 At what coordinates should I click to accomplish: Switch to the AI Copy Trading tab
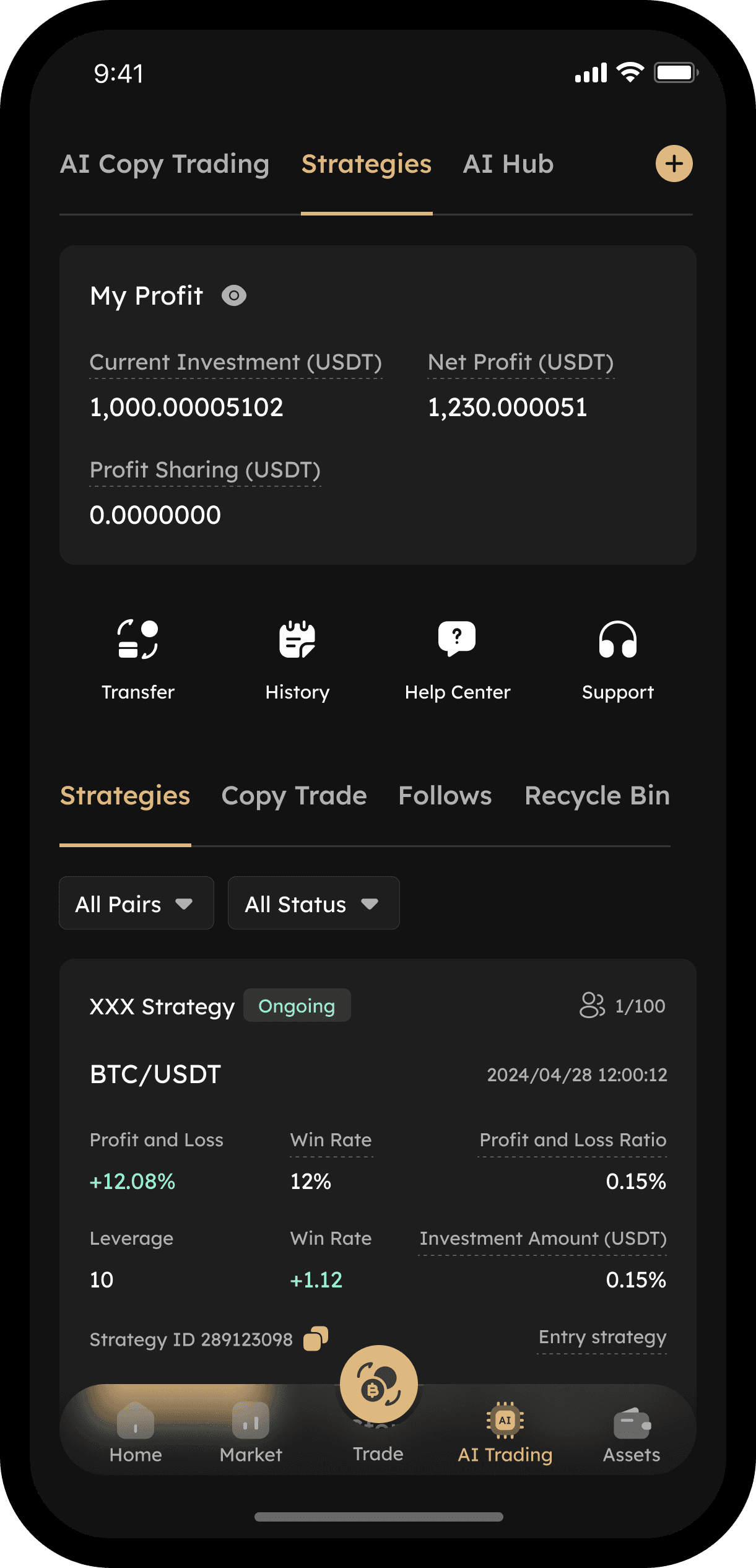click(x=165, y=164)
